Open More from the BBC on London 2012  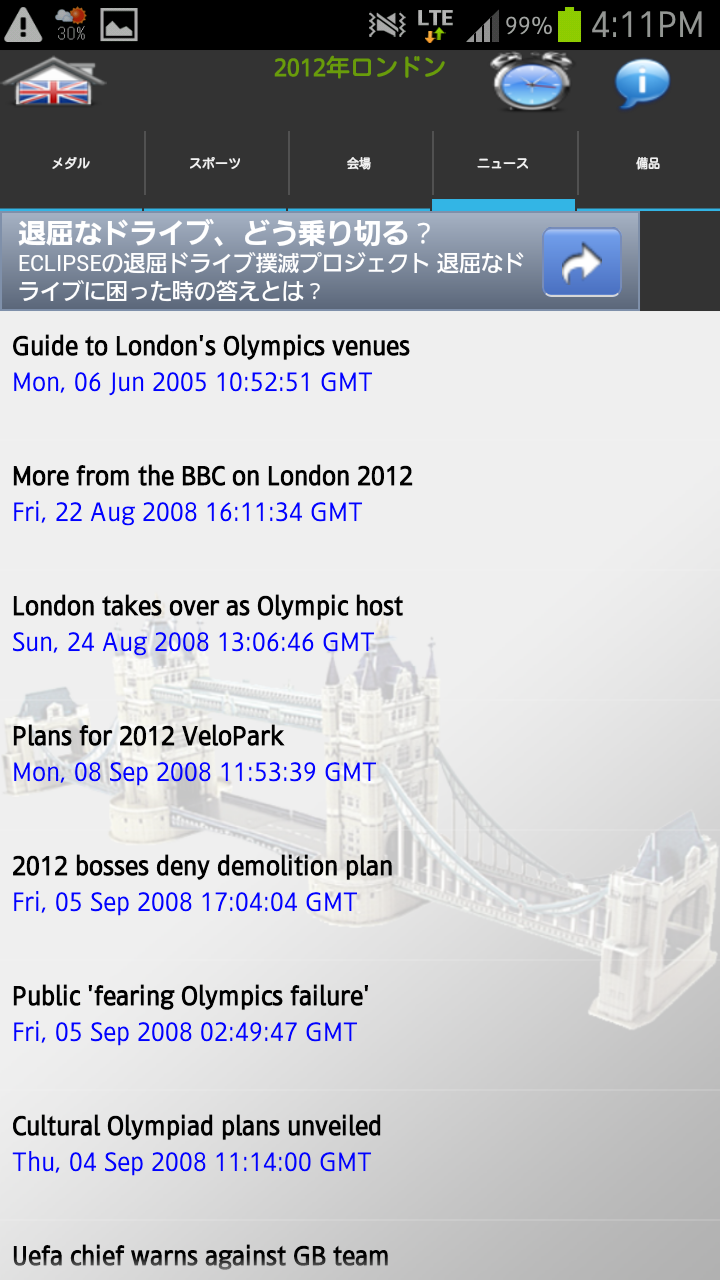[x=360, y=494]
